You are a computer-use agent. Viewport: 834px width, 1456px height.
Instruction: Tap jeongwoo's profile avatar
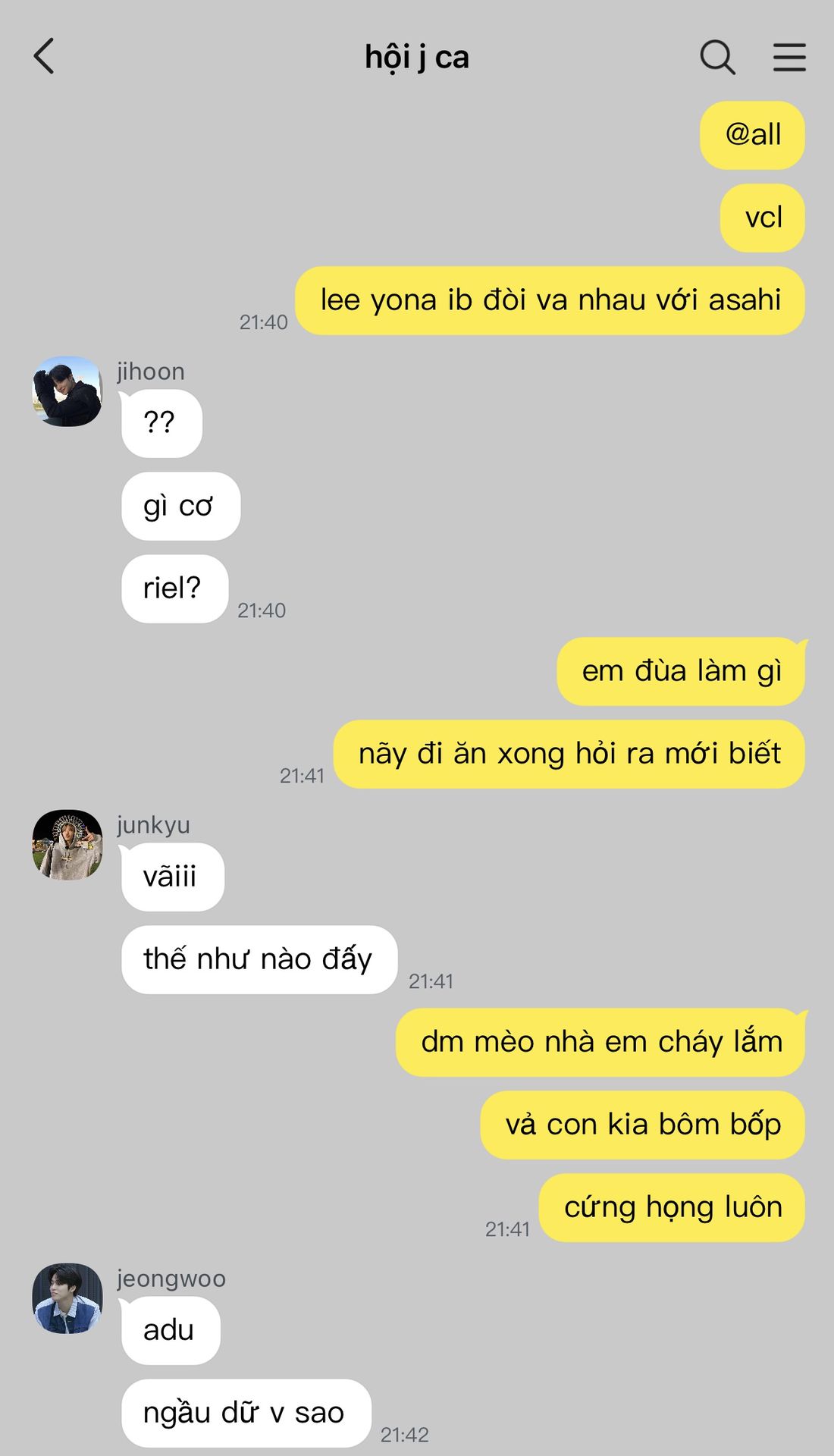(x=67, y=1298)
